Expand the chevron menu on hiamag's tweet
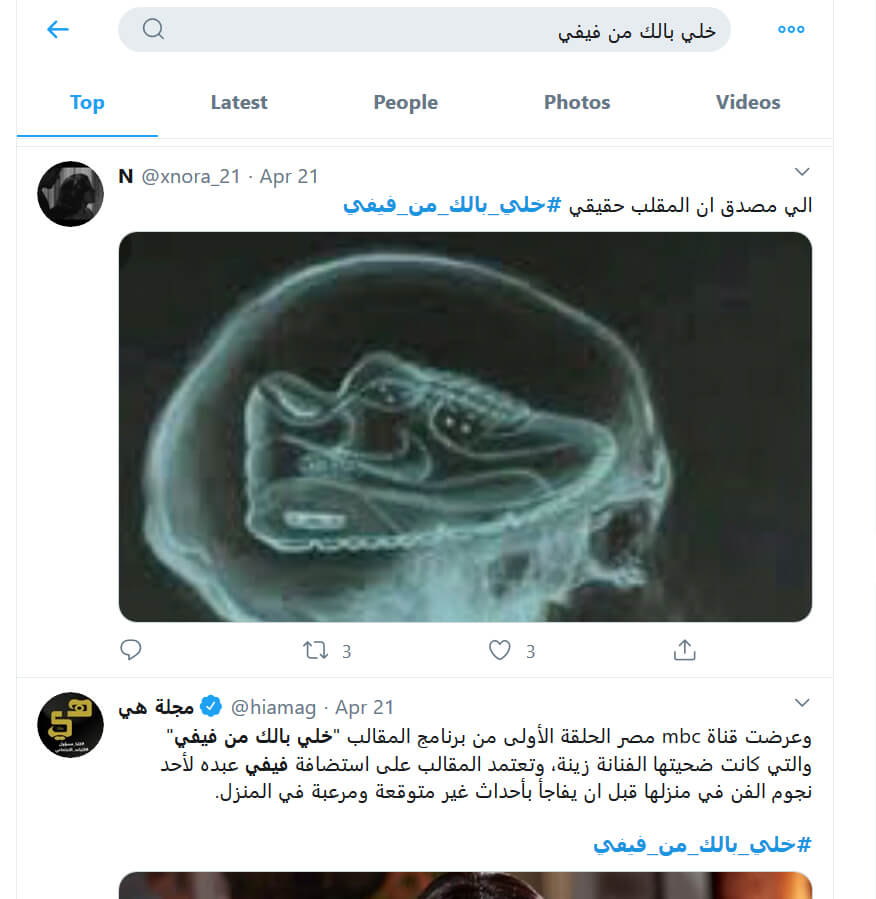The image size is (876, 899). [x=802, y=703]
